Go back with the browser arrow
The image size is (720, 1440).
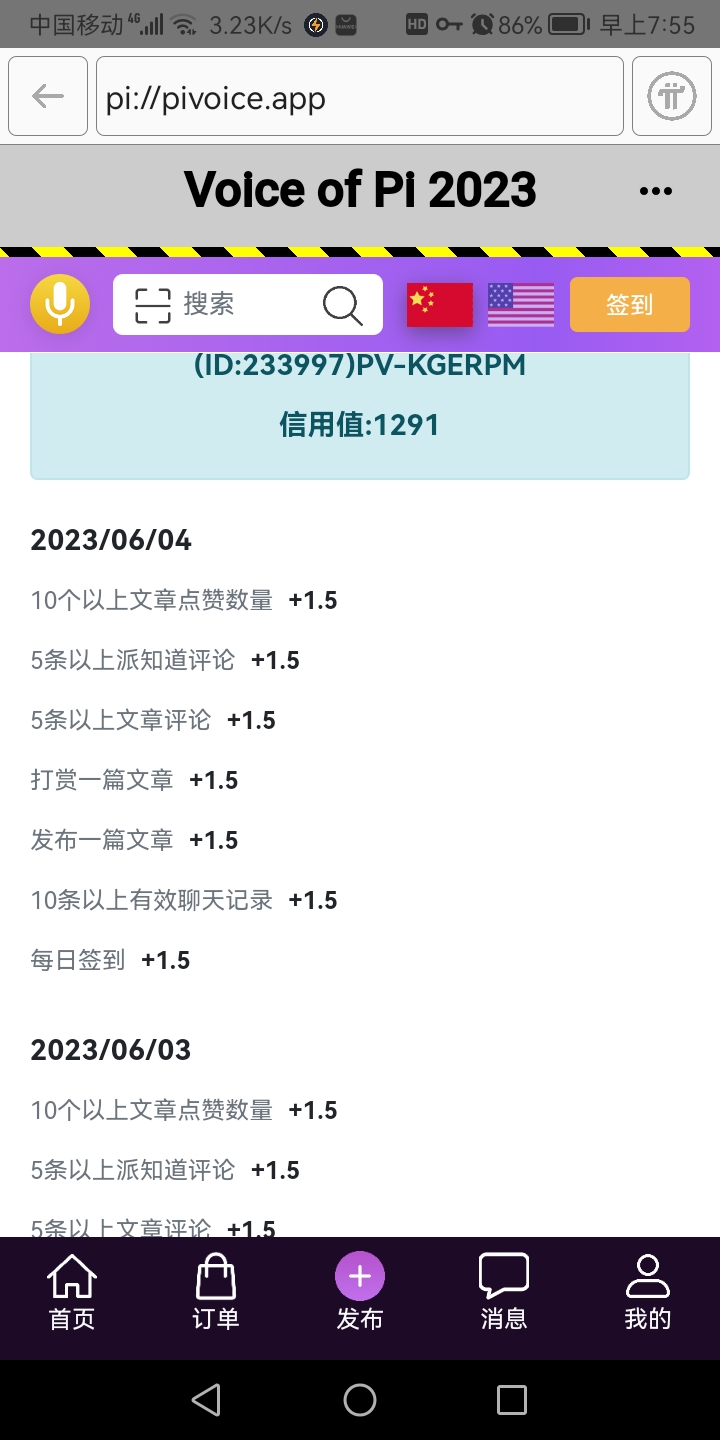click(x=47, y=96)
